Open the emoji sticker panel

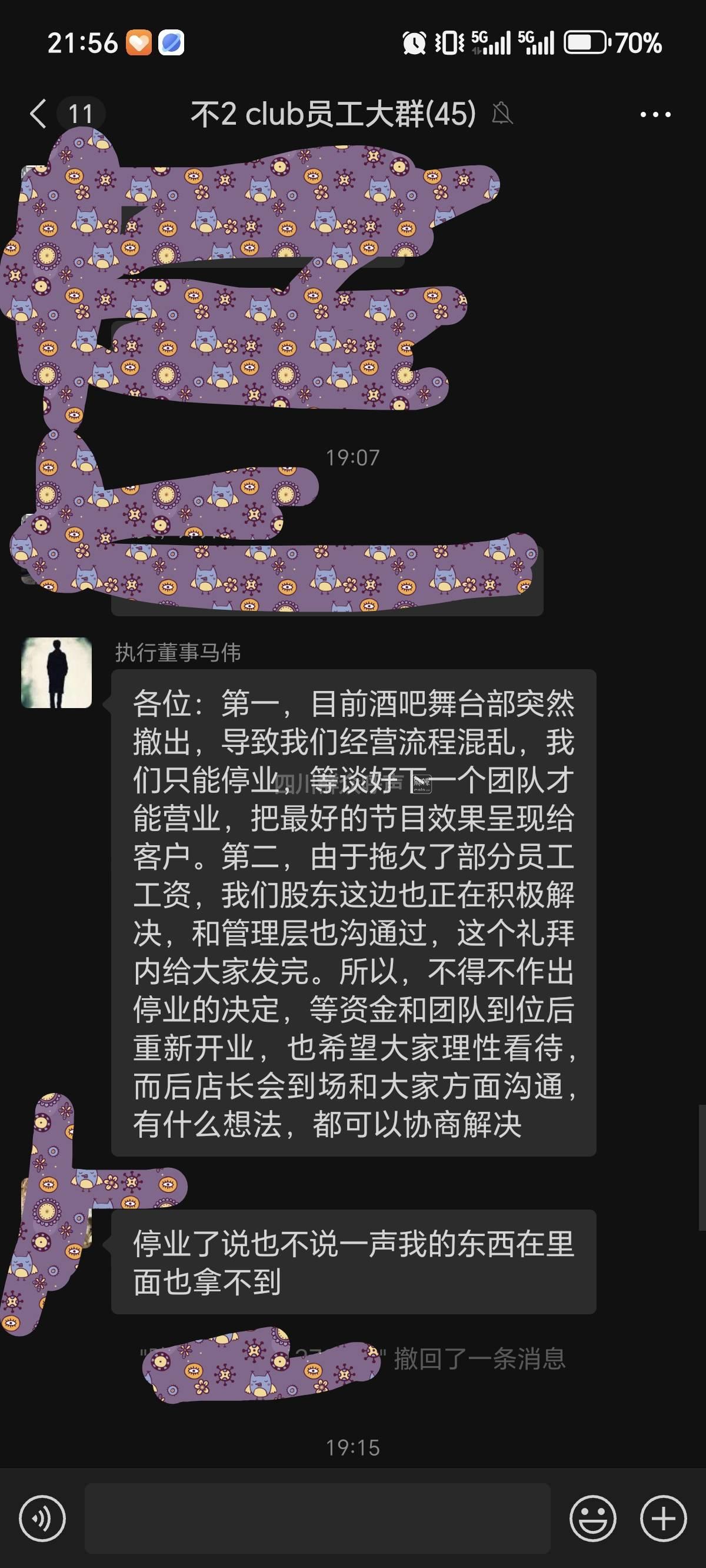(592, 1519)
